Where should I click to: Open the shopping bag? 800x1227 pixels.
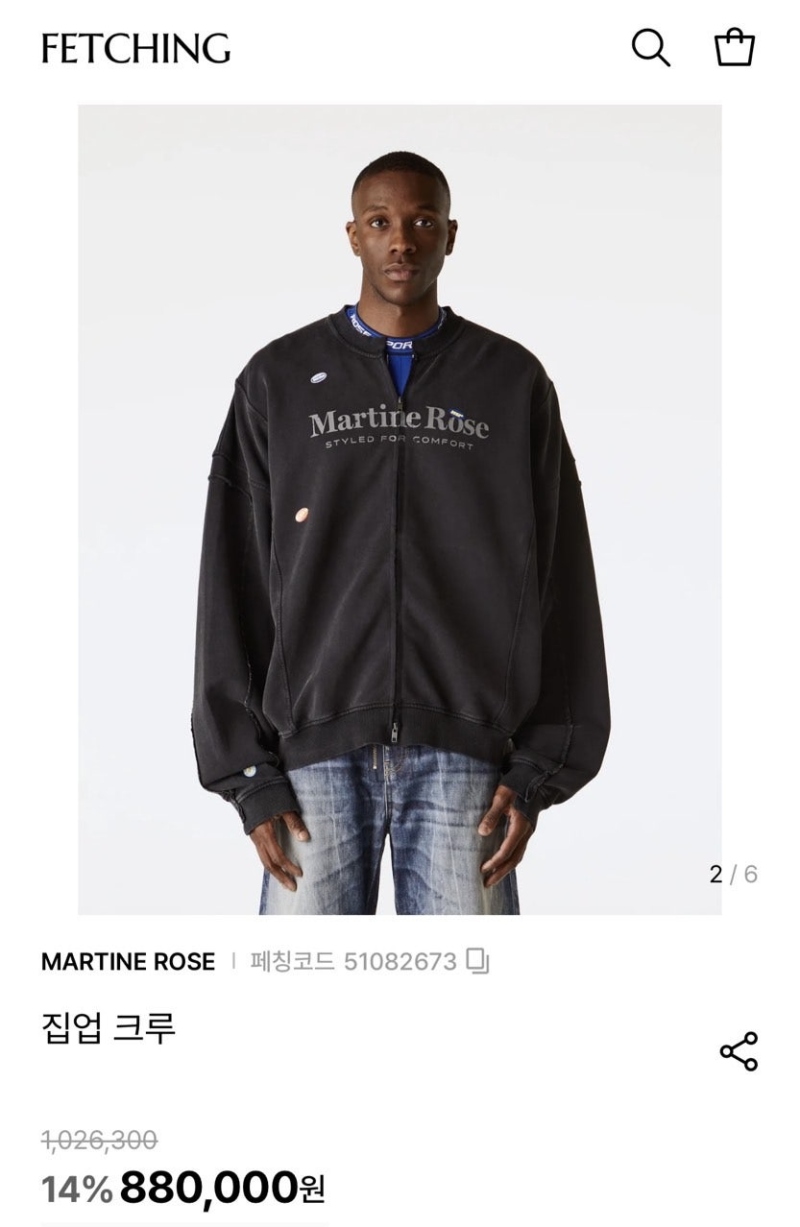click(x=734, y=47)
